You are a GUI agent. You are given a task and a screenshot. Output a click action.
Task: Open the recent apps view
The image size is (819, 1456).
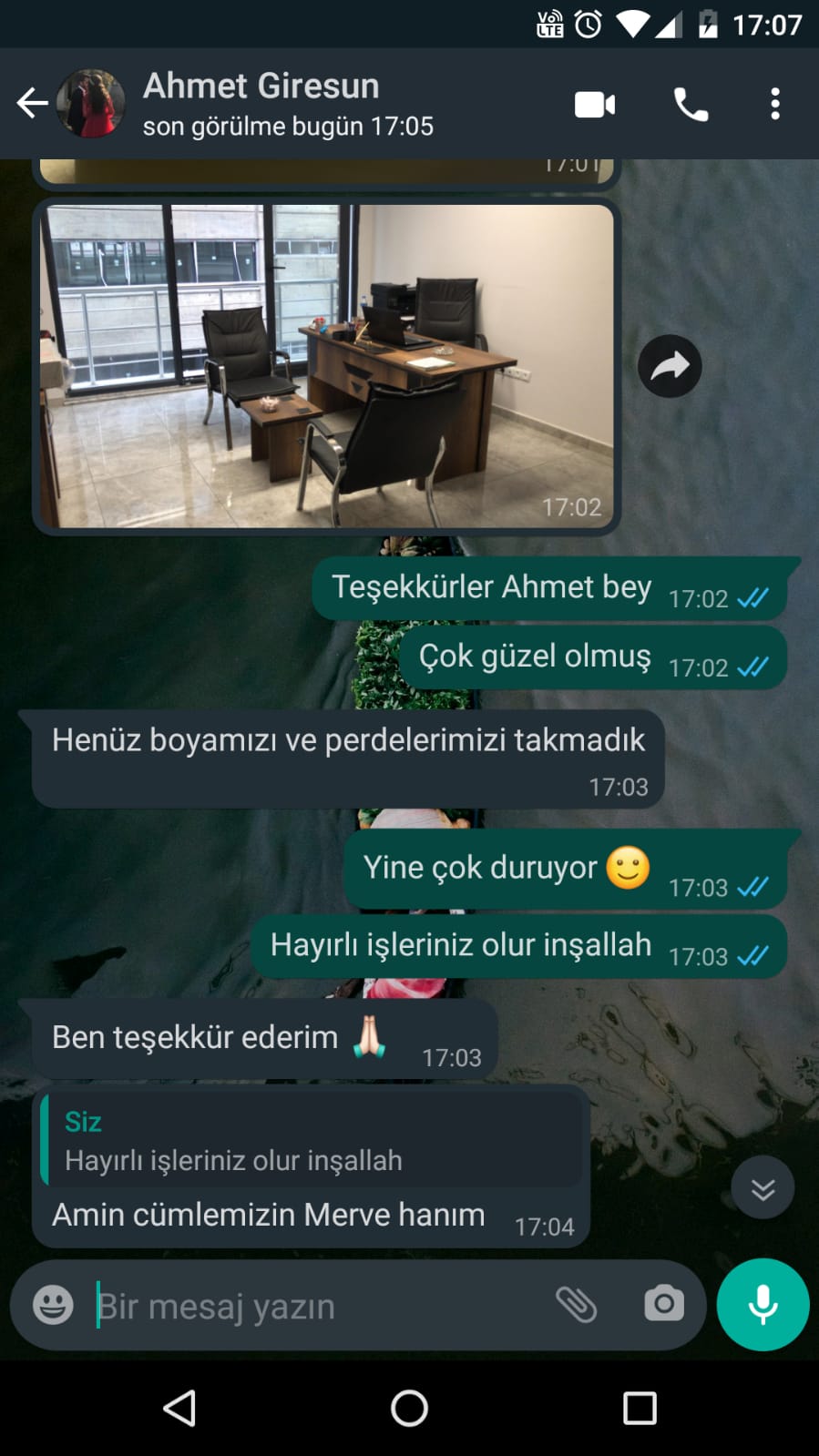[x=640, y=1408]
